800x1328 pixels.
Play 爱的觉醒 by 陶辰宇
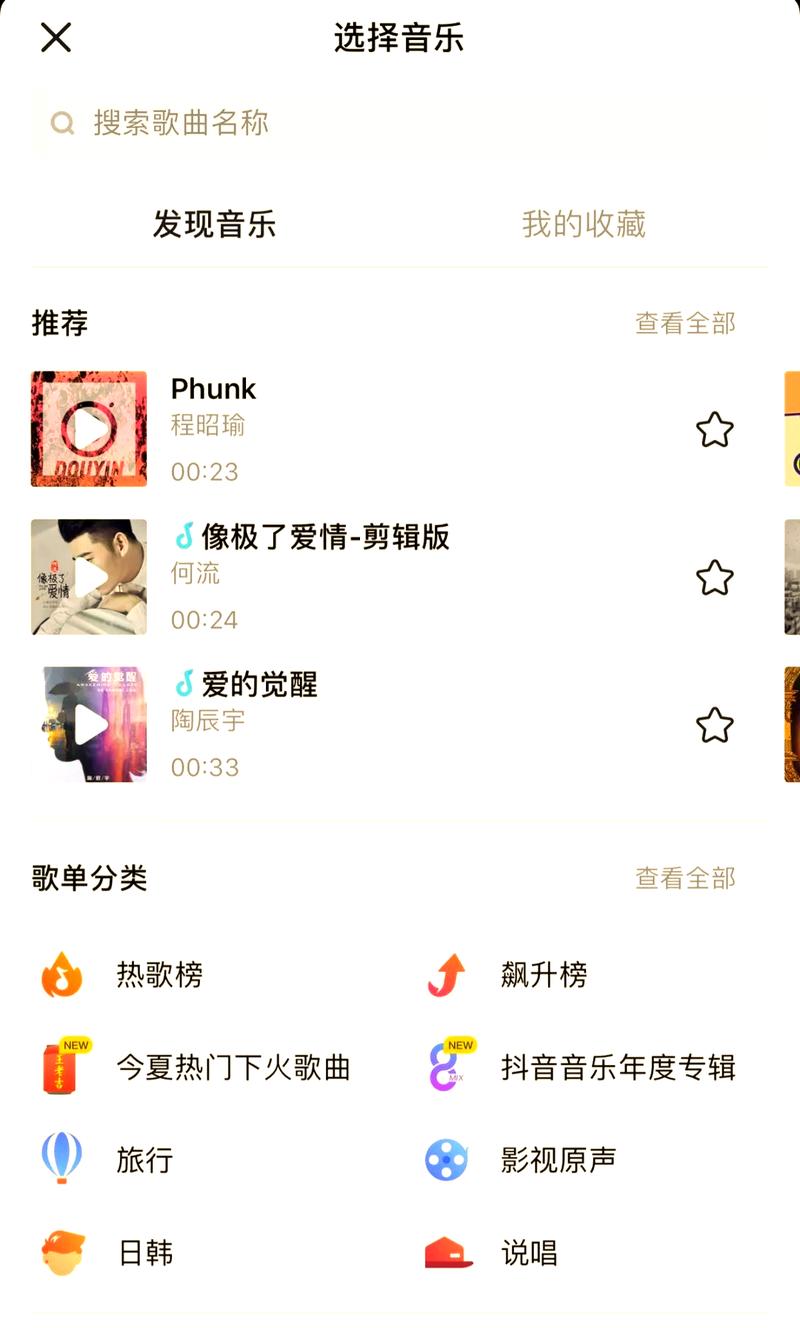pos(89,725)
